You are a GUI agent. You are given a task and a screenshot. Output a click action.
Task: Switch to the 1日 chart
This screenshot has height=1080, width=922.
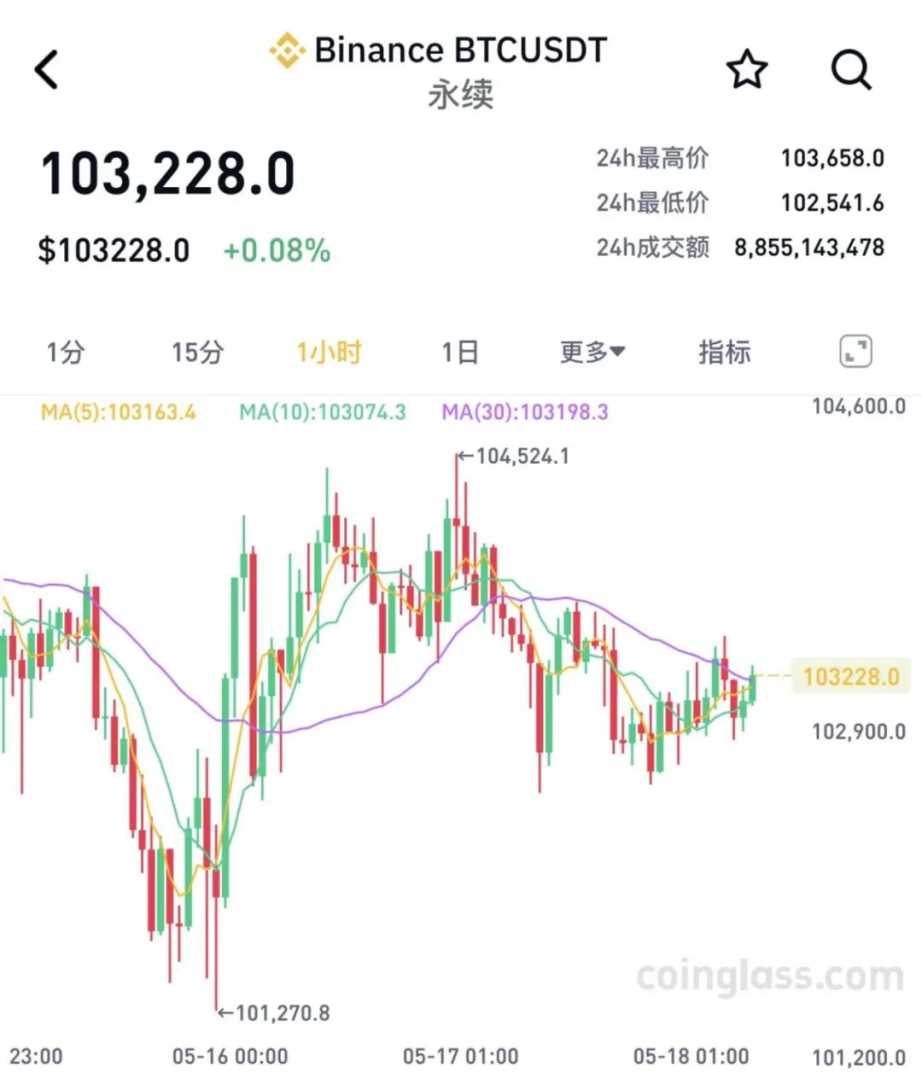pos(460,352)
